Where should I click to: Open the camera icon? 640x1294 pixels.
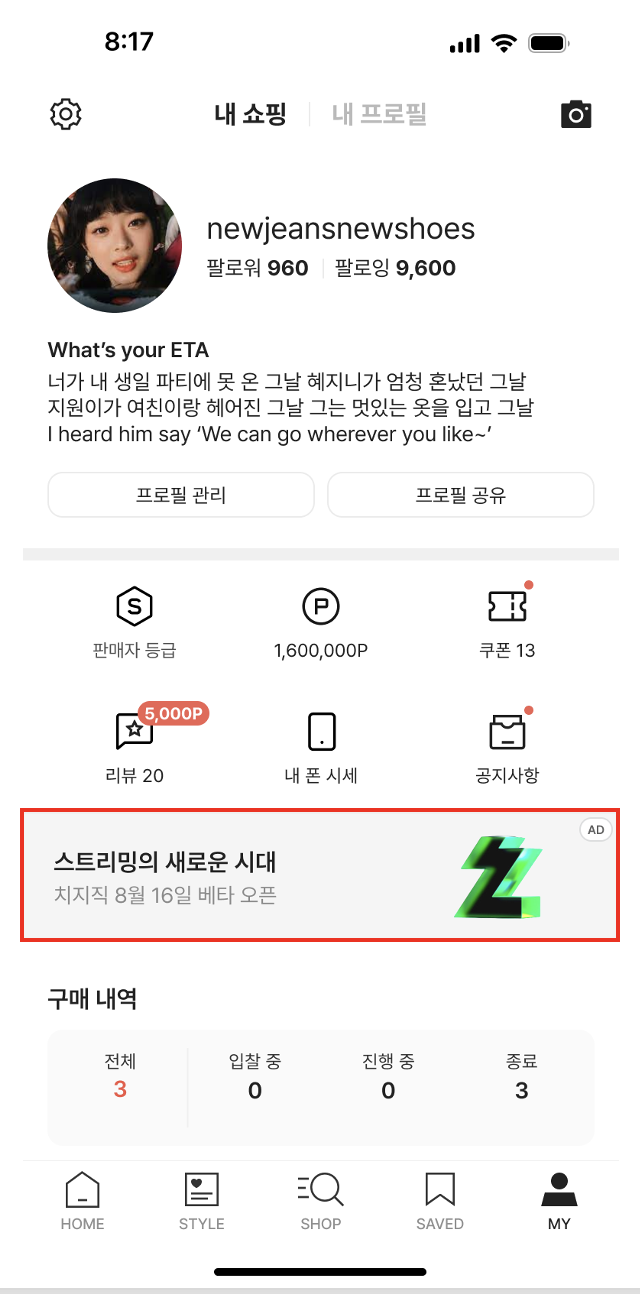[x=576, y=114]
